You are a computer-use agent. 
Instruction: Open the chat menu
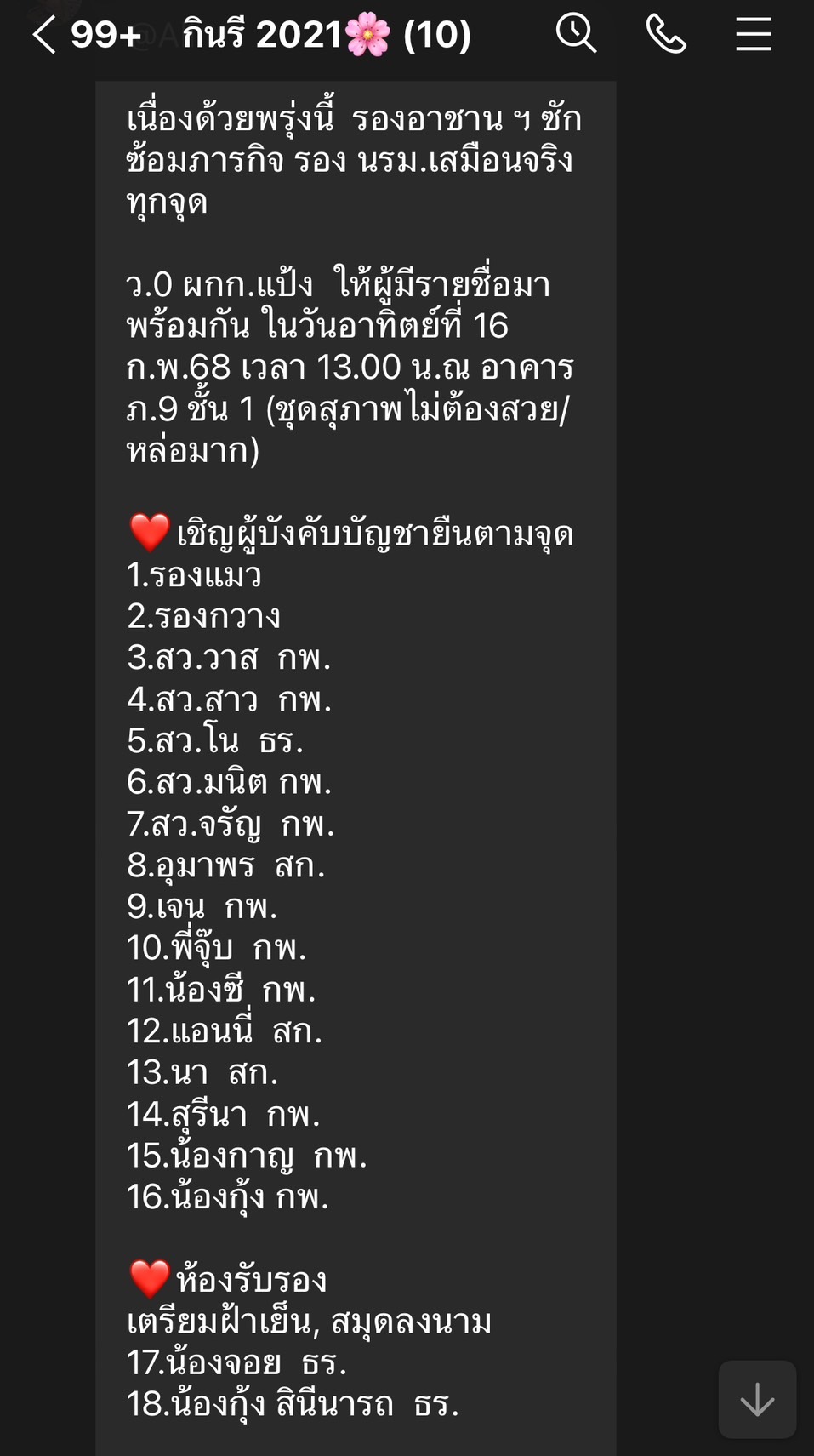pos(753,35)
